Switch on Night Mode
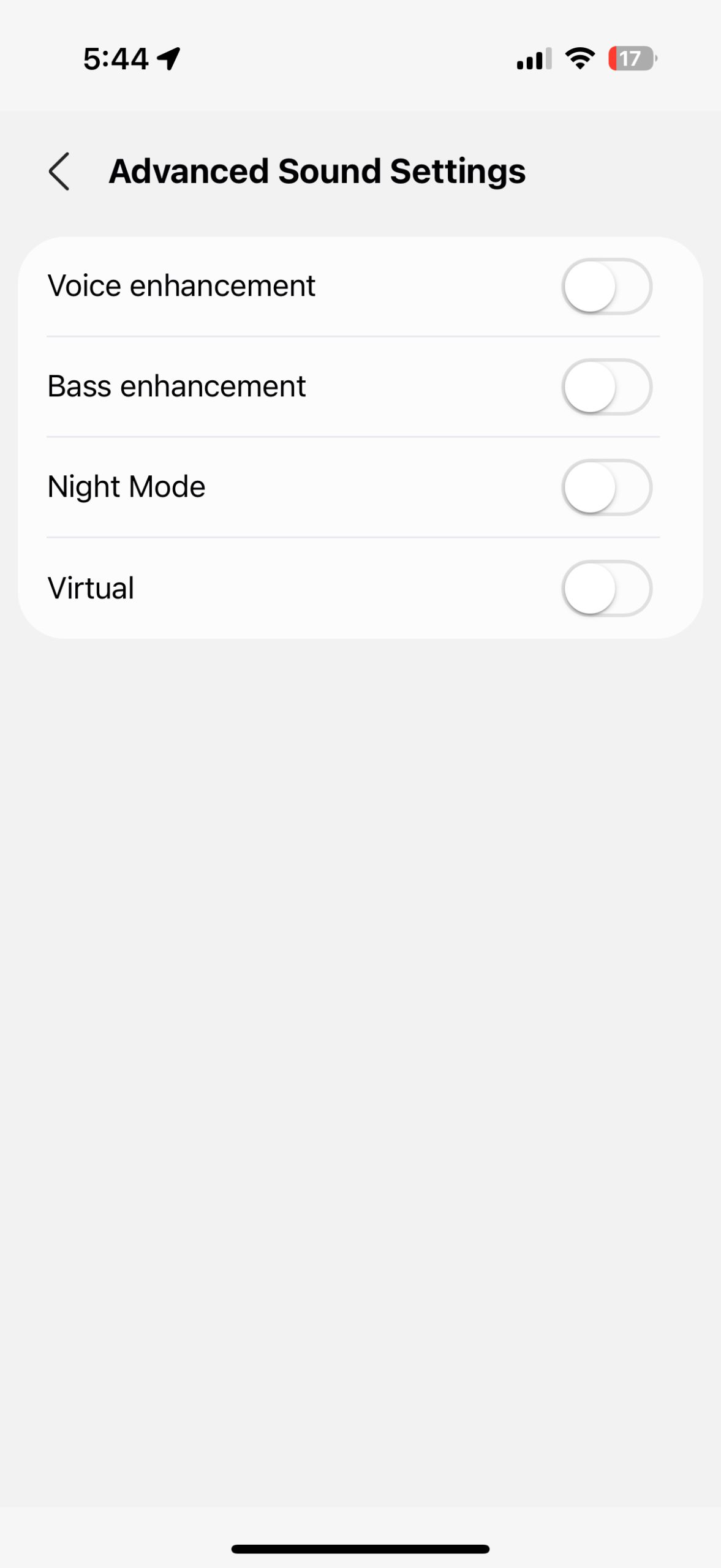This screenshot has height=1568, width=721. click(606, 488)
